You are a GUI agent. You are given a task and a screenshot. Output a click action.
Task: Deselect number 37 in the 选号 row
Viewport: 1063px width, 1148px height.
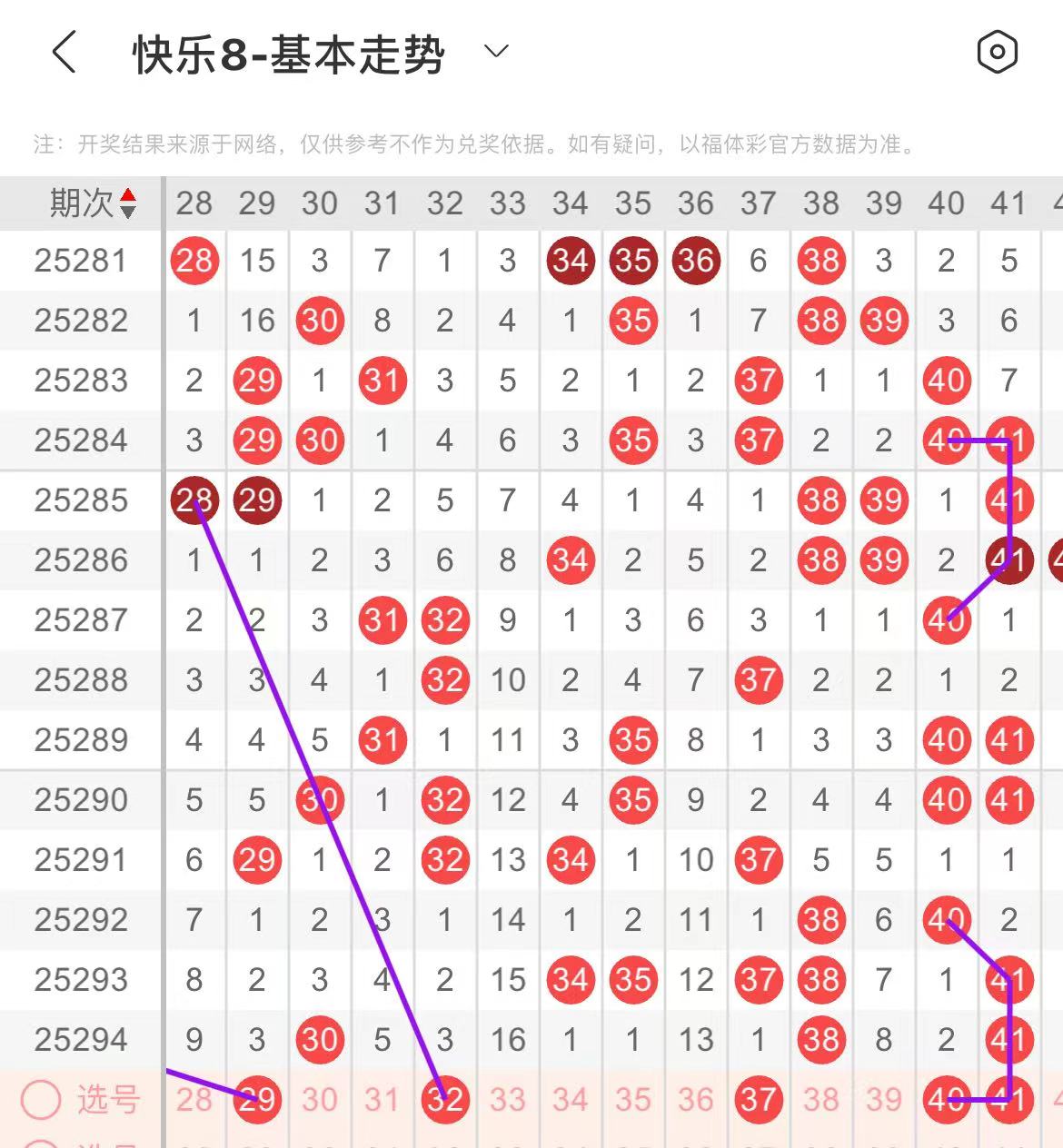759,1100
